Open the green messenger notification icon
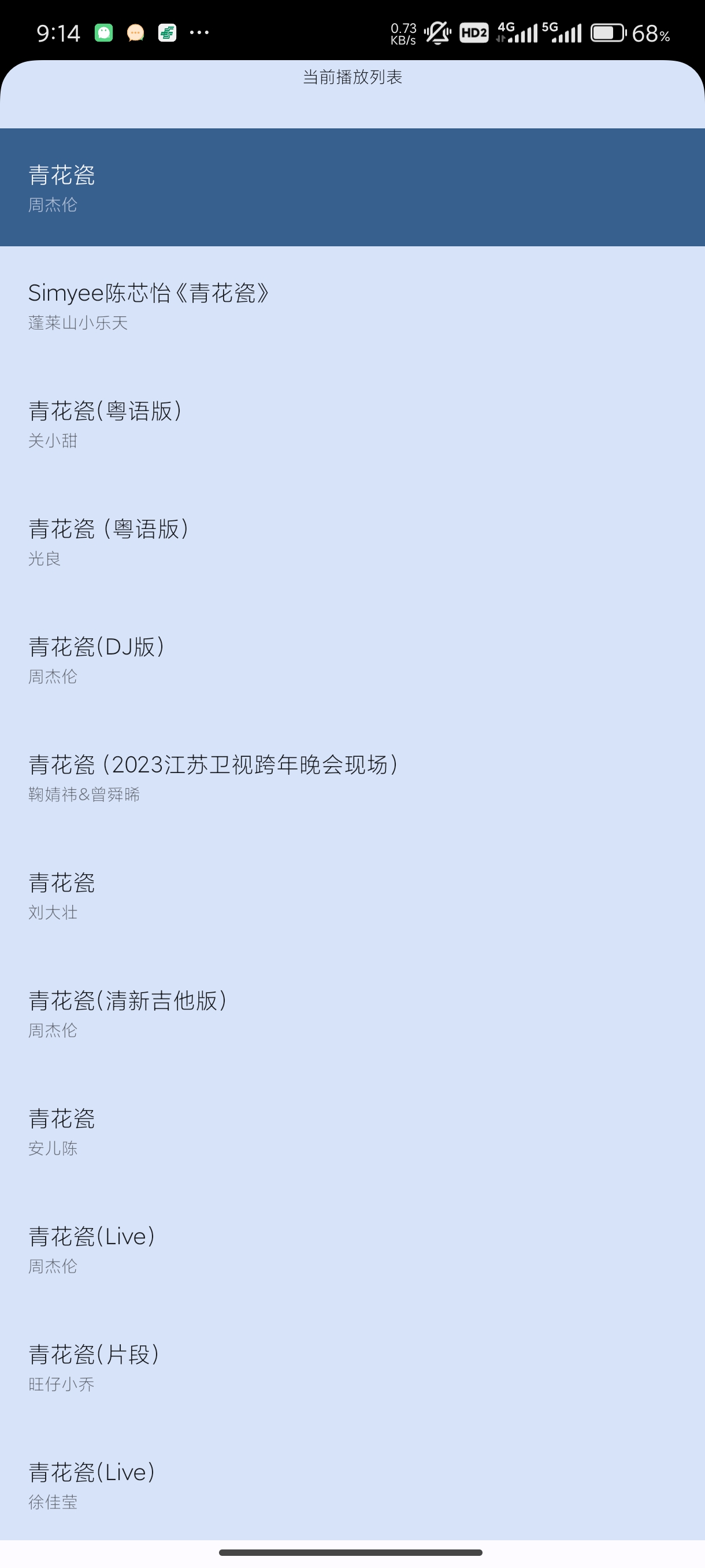Viewport: 705px width, 1568px height. pyautogui.click(x=103, y=33)
